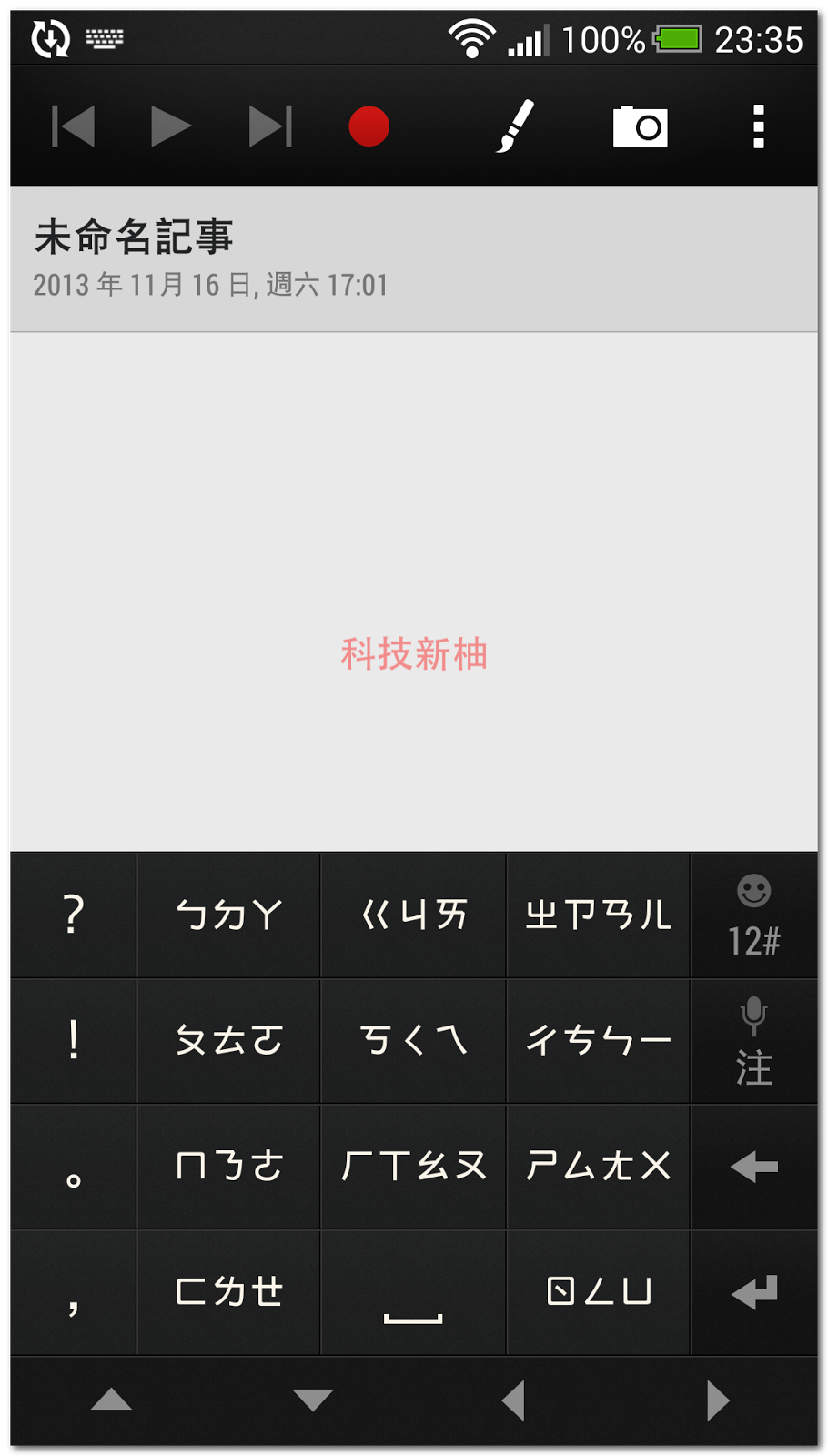828x1456 pixels.
Task: Switch keyboard to emoji and 12# symbols
Action: pyautogui.click(x=753, y=915)
